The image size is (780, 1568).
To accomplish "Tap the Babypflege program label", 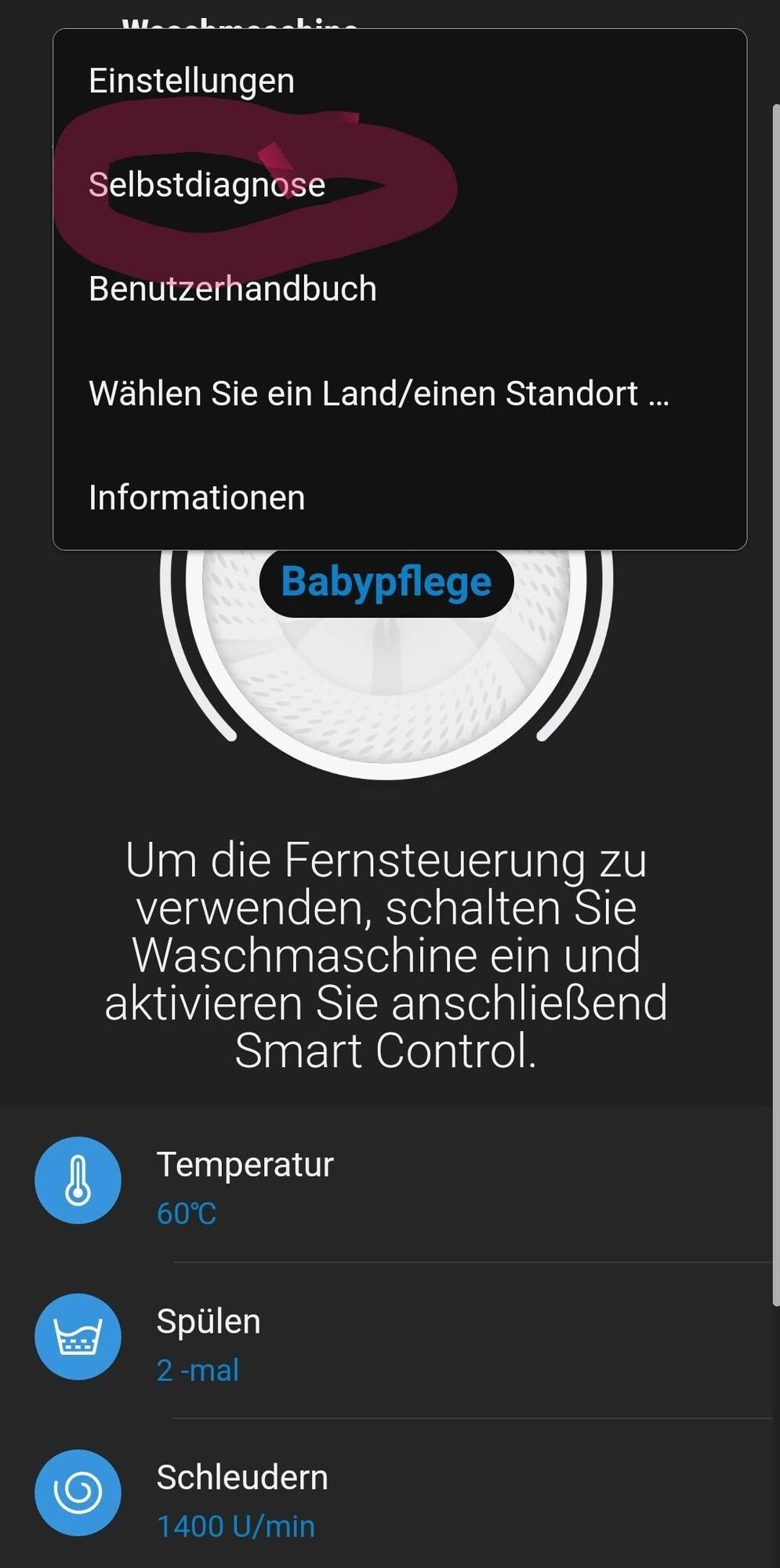I will tap(386, 583).
